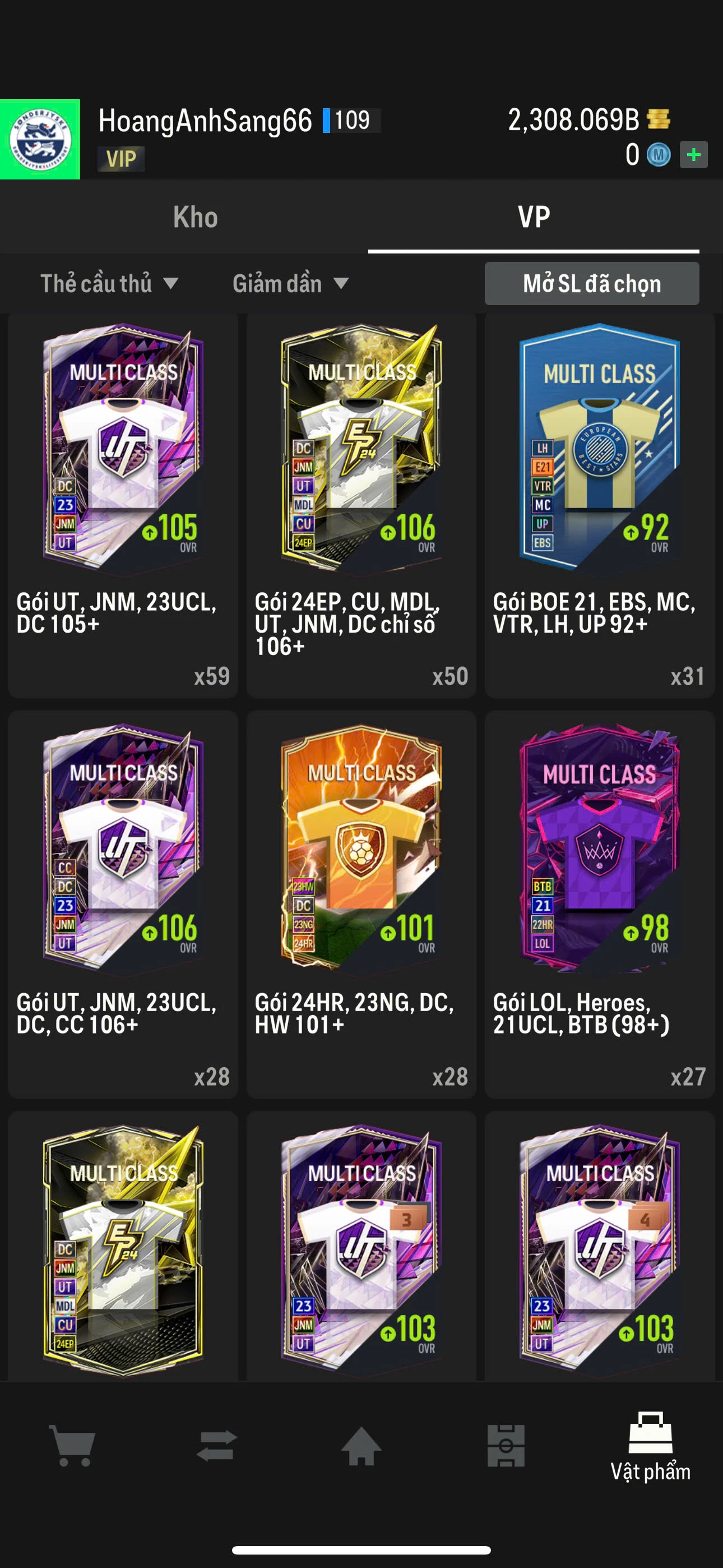Open the HoangAnhSang66 club badge

click(40, 140)
